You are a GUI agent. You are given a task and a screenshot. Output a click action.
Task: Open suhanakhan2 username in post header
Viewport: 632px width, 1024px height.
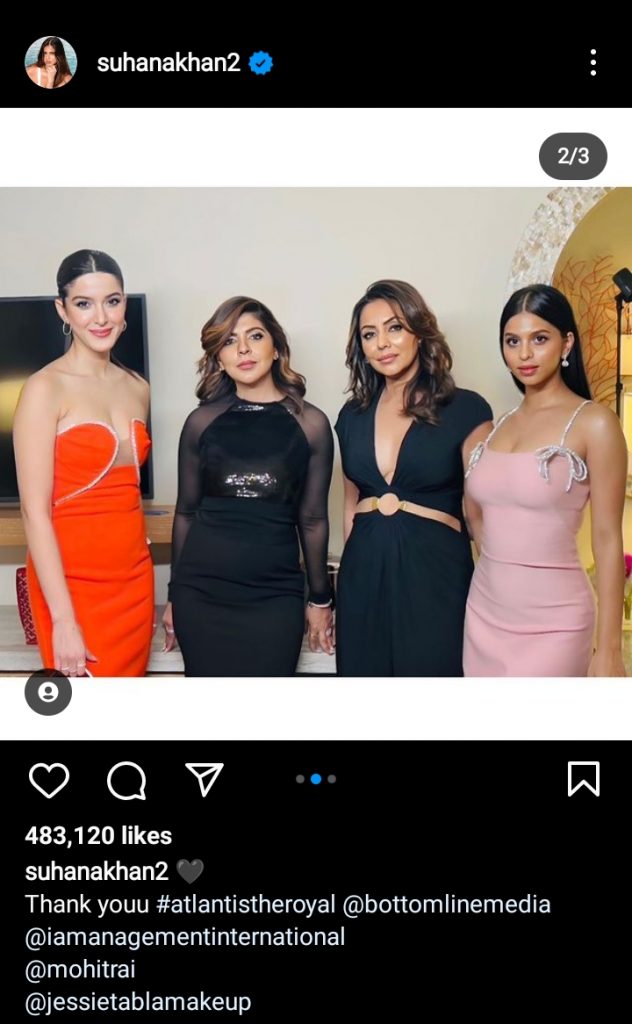click(168, 63)
